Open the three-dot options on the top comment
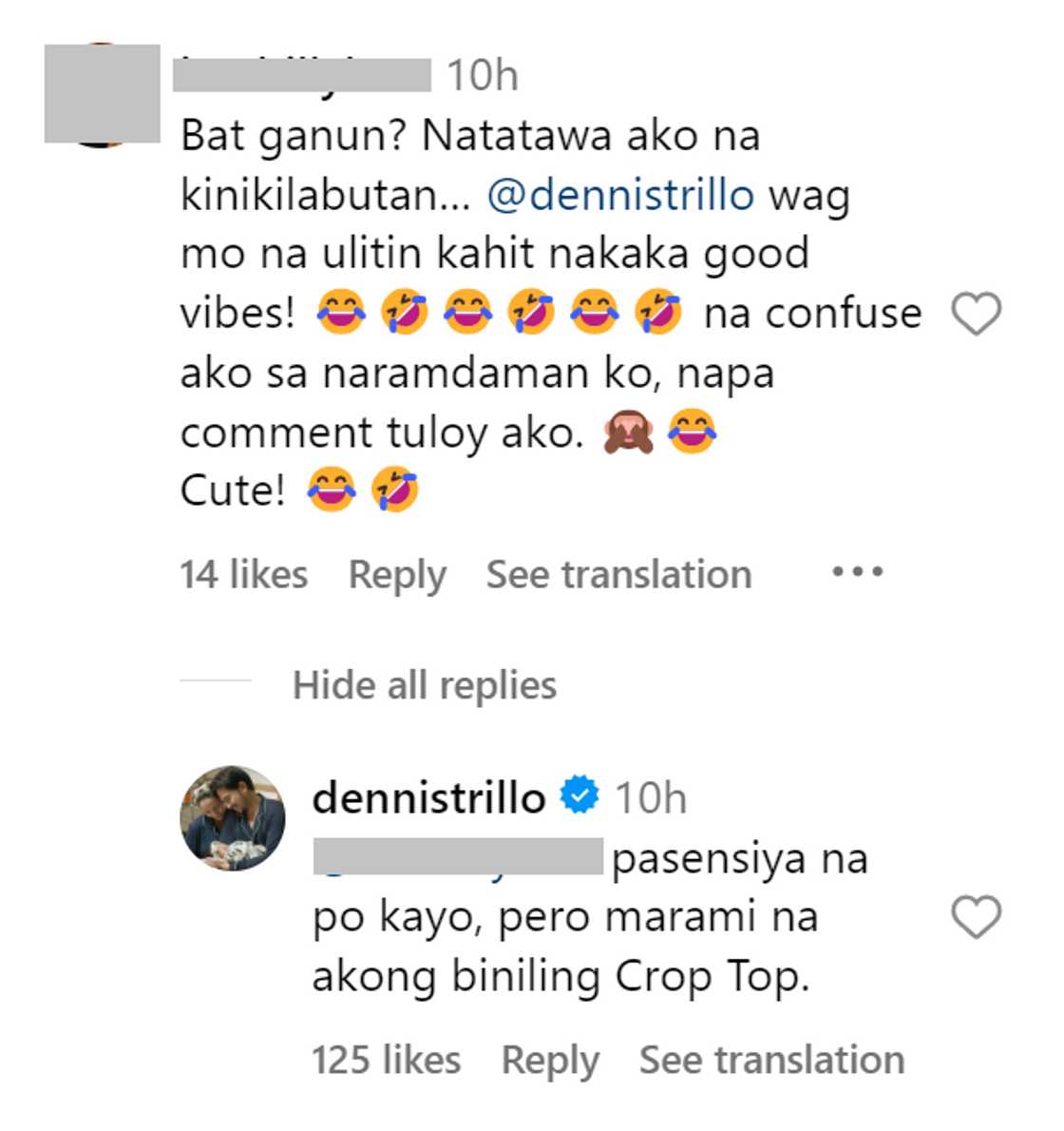 click(857, 572)
